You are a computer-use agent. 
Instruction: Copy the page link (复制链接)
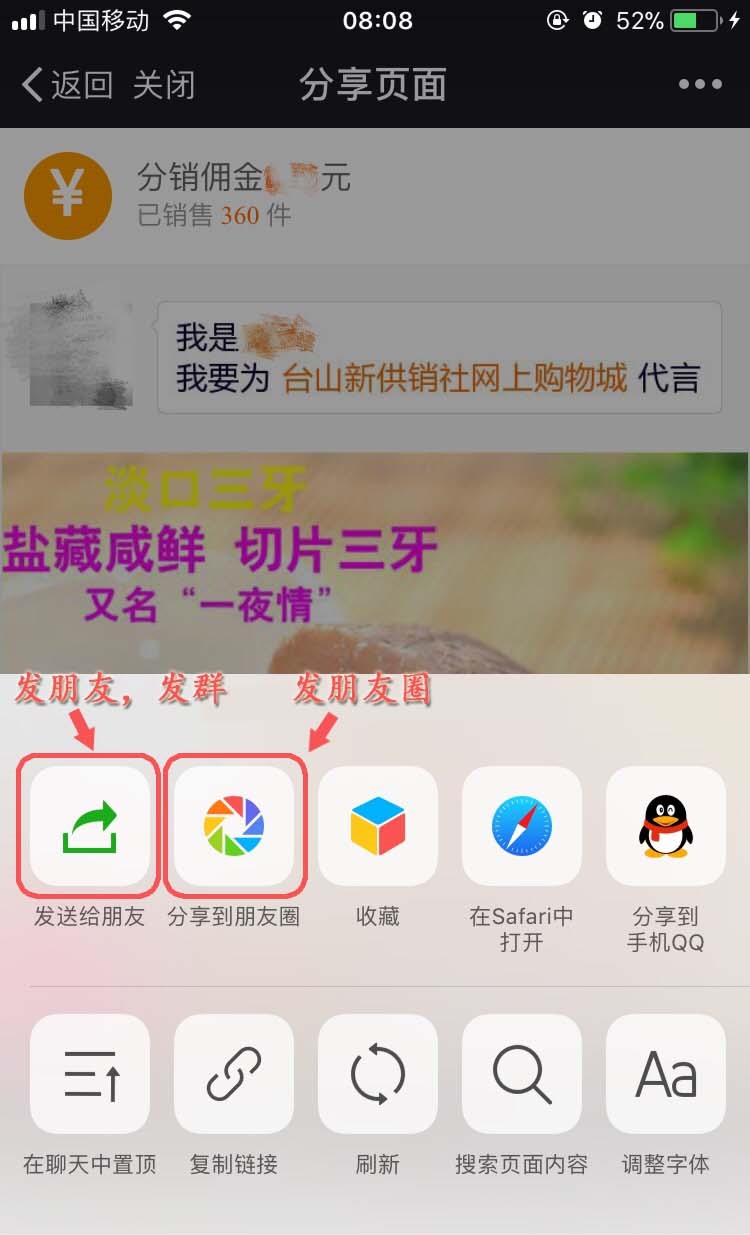pos(234,1074)
